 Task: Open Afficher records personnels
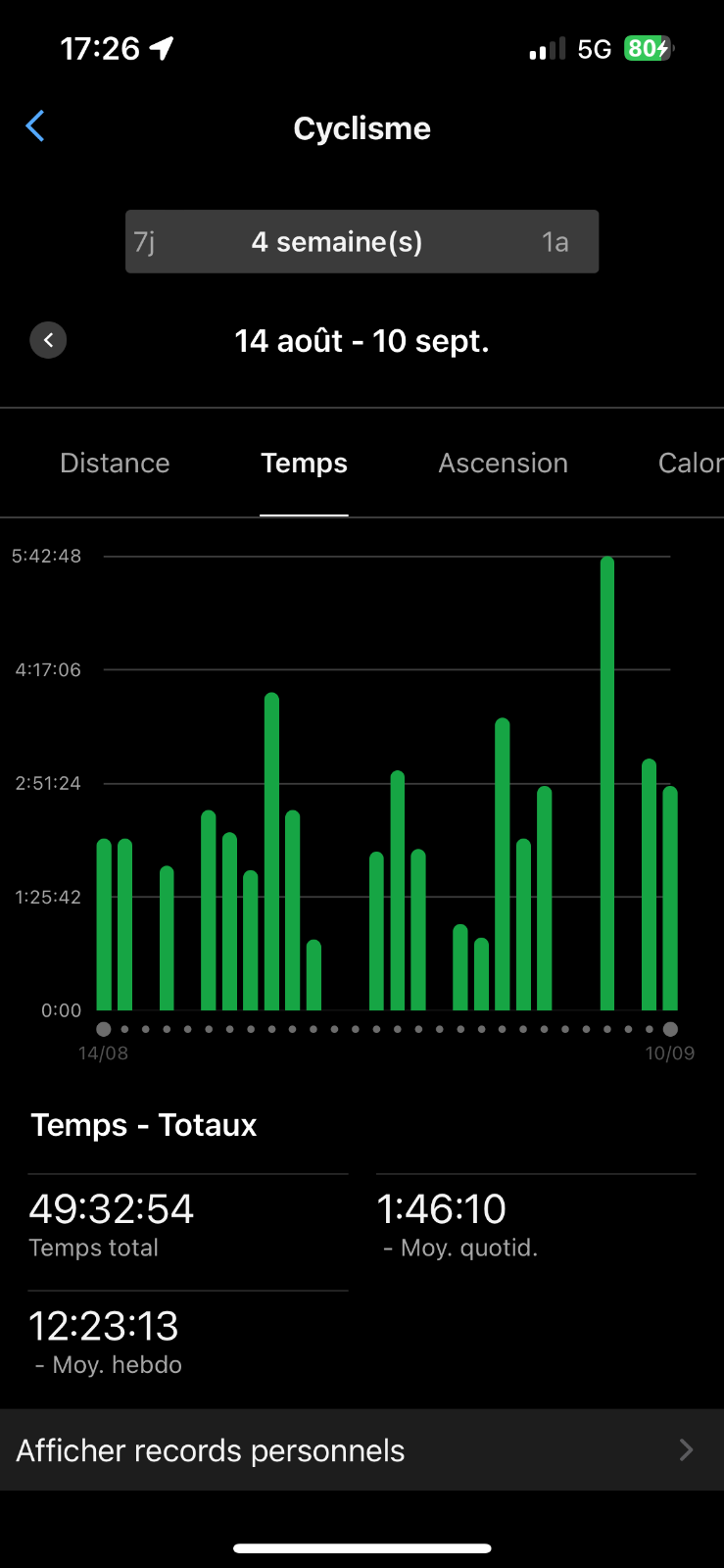(x=362, y=1450)
